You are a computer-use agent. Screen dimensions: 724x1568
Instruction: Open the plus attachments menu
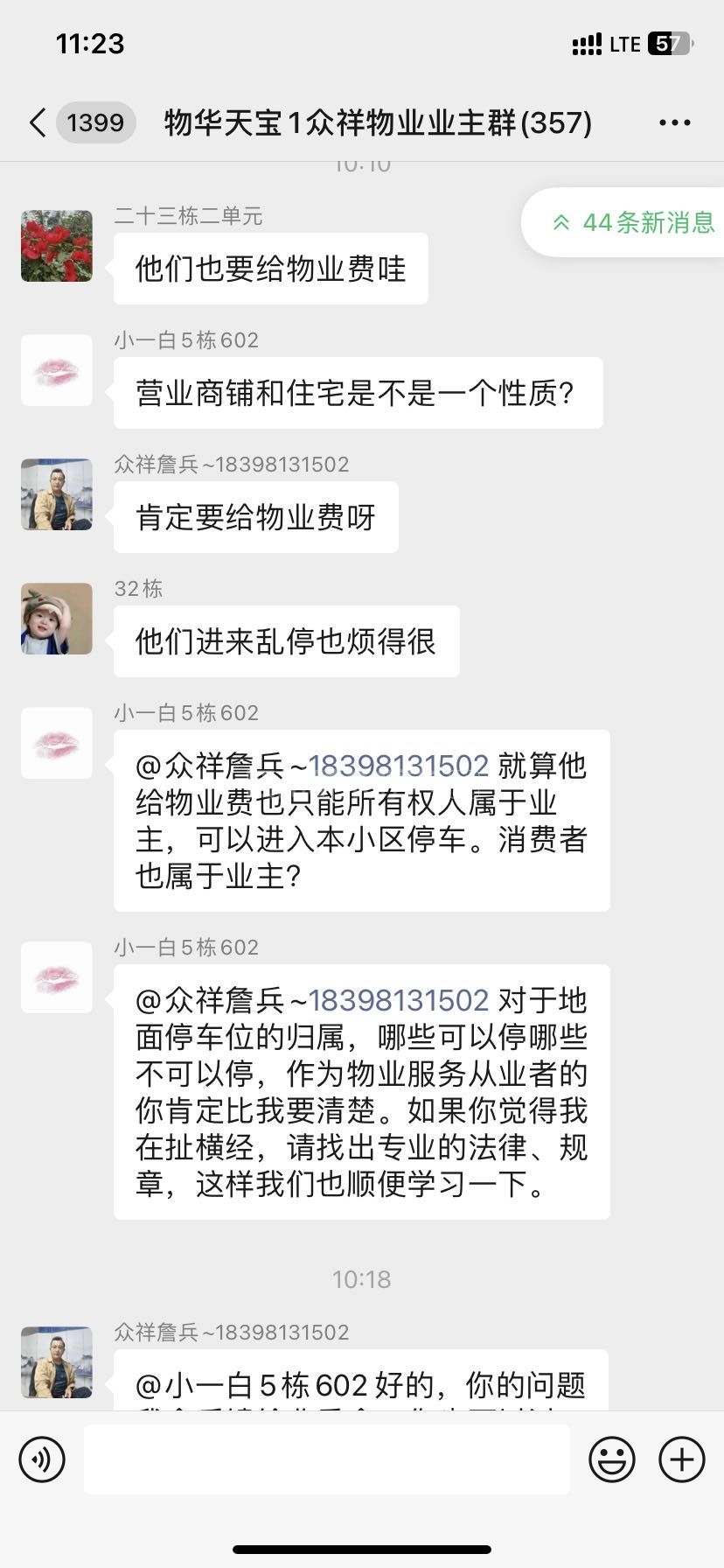(x=681, y=1459)
